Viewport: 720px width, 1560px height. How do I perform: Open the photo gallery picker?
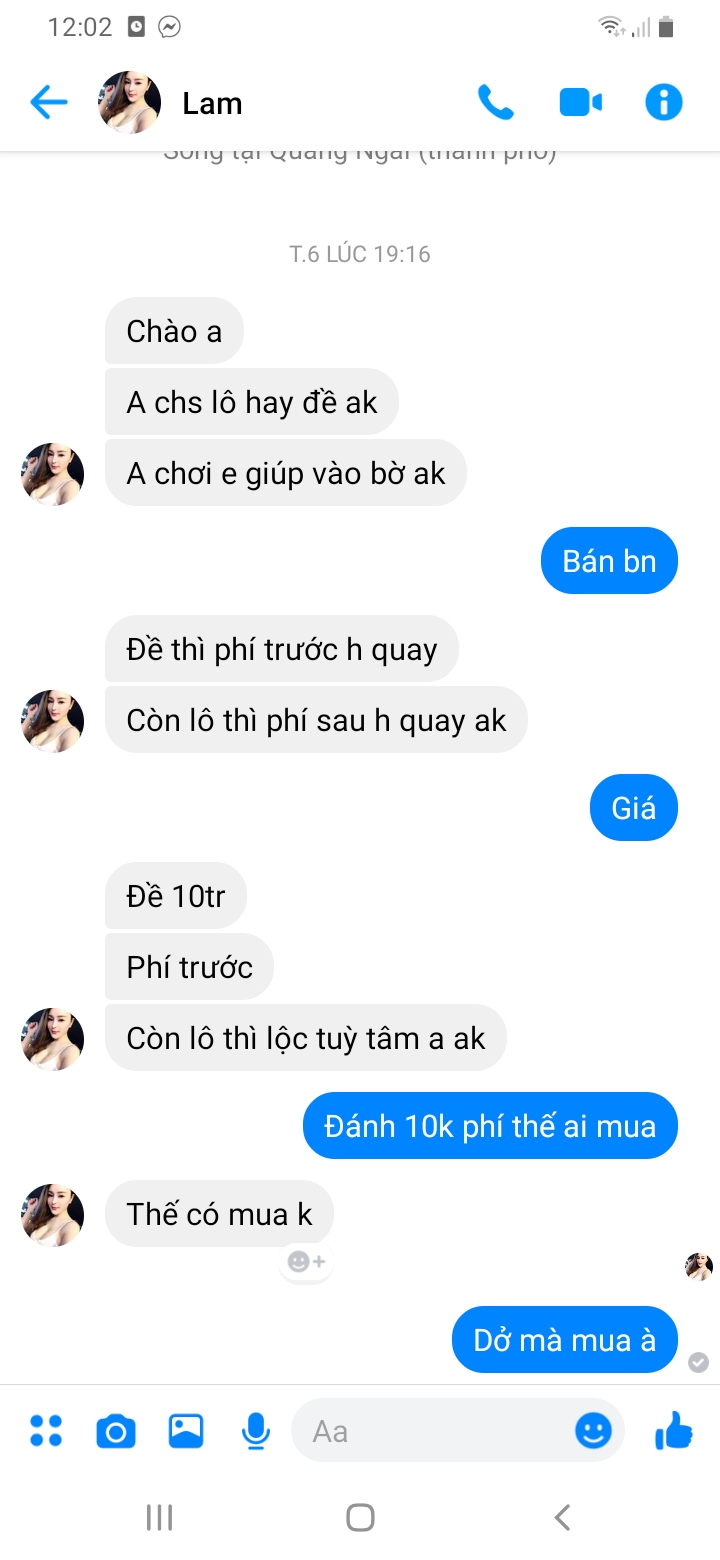tap(186, 1431)
